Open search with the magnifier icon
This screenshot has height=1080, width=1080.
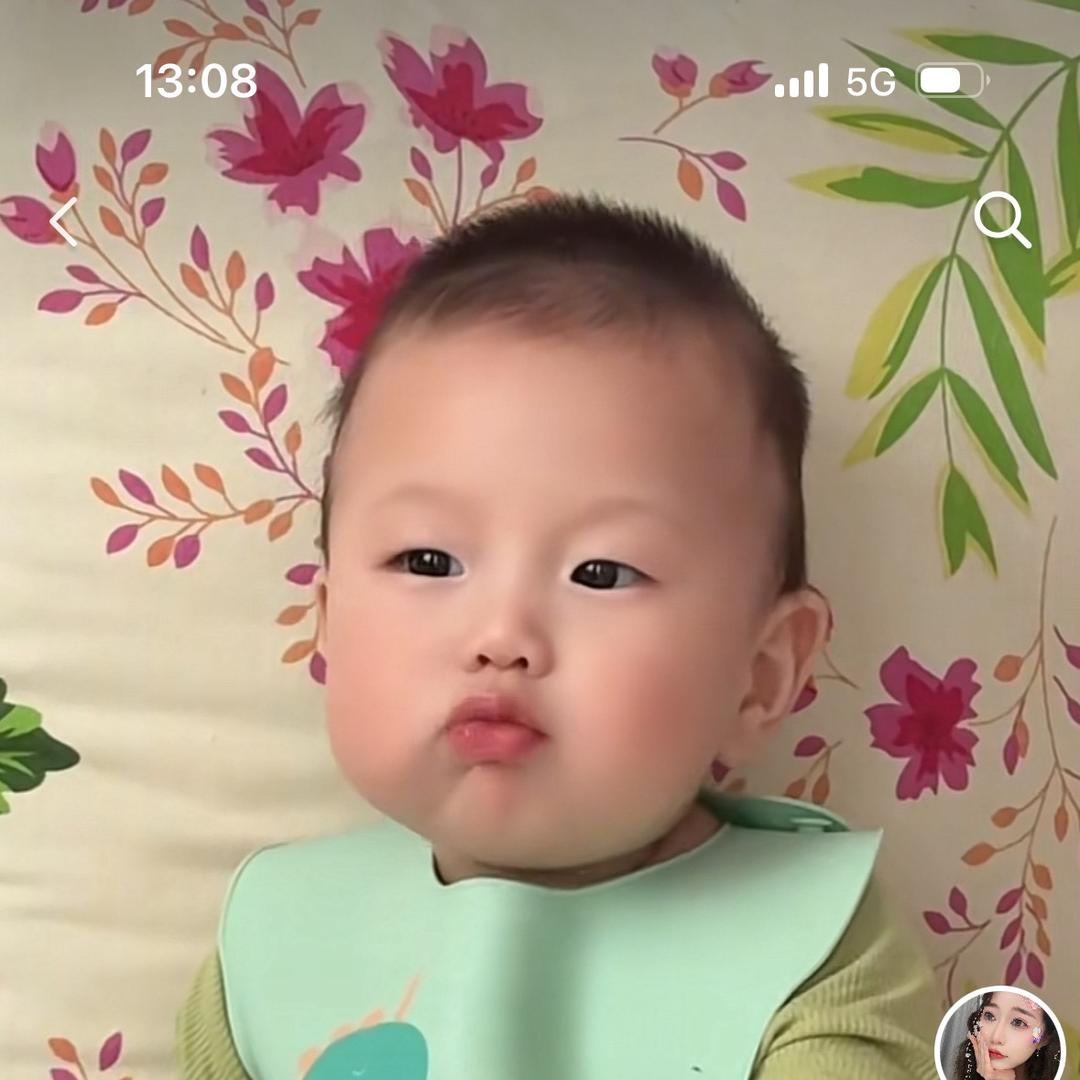(x=1001, y=219)
